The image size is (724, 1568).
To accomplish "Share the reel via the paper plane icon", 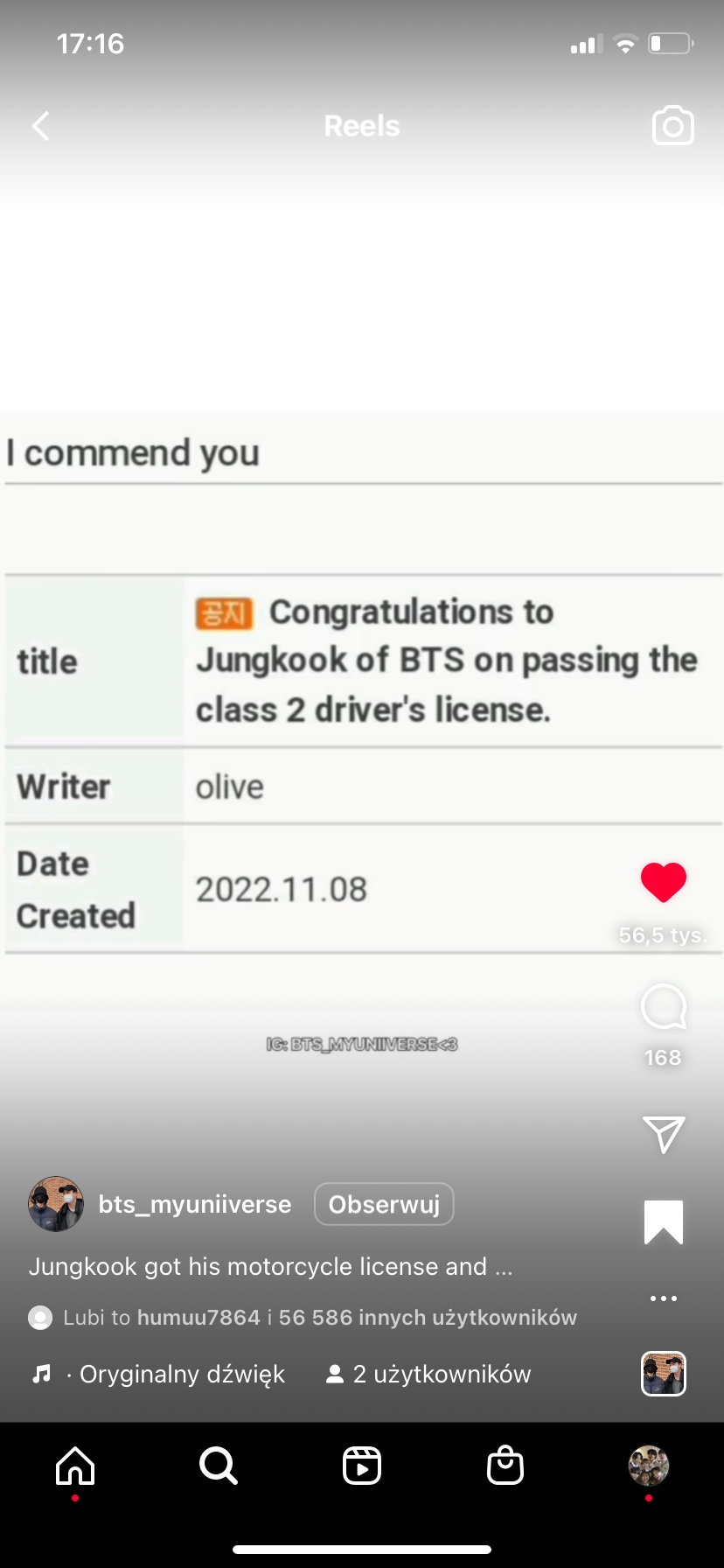I will 663,1134.
